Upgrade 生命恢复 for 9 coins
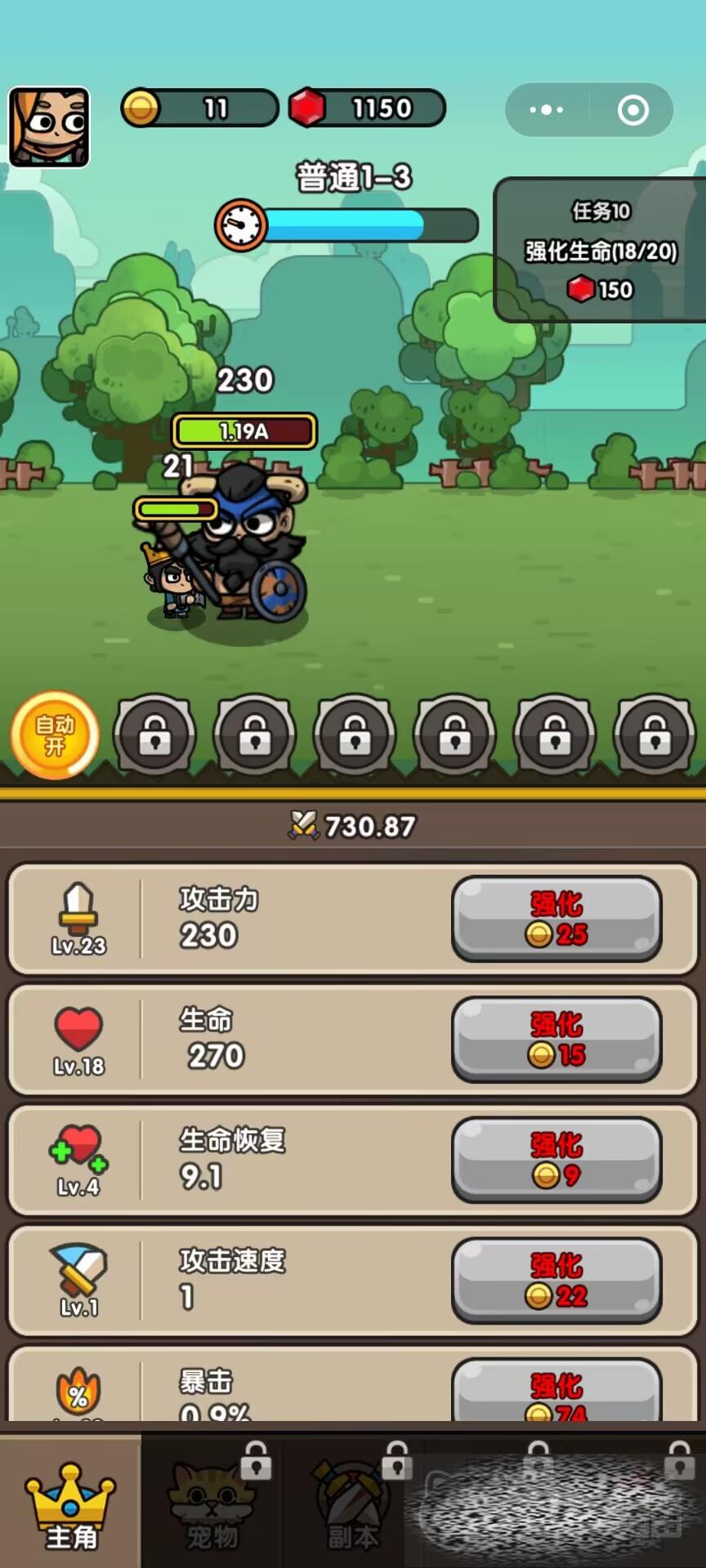This screenshot has height=1568, width=706. pyautogui.click(x=556, y=1160)
